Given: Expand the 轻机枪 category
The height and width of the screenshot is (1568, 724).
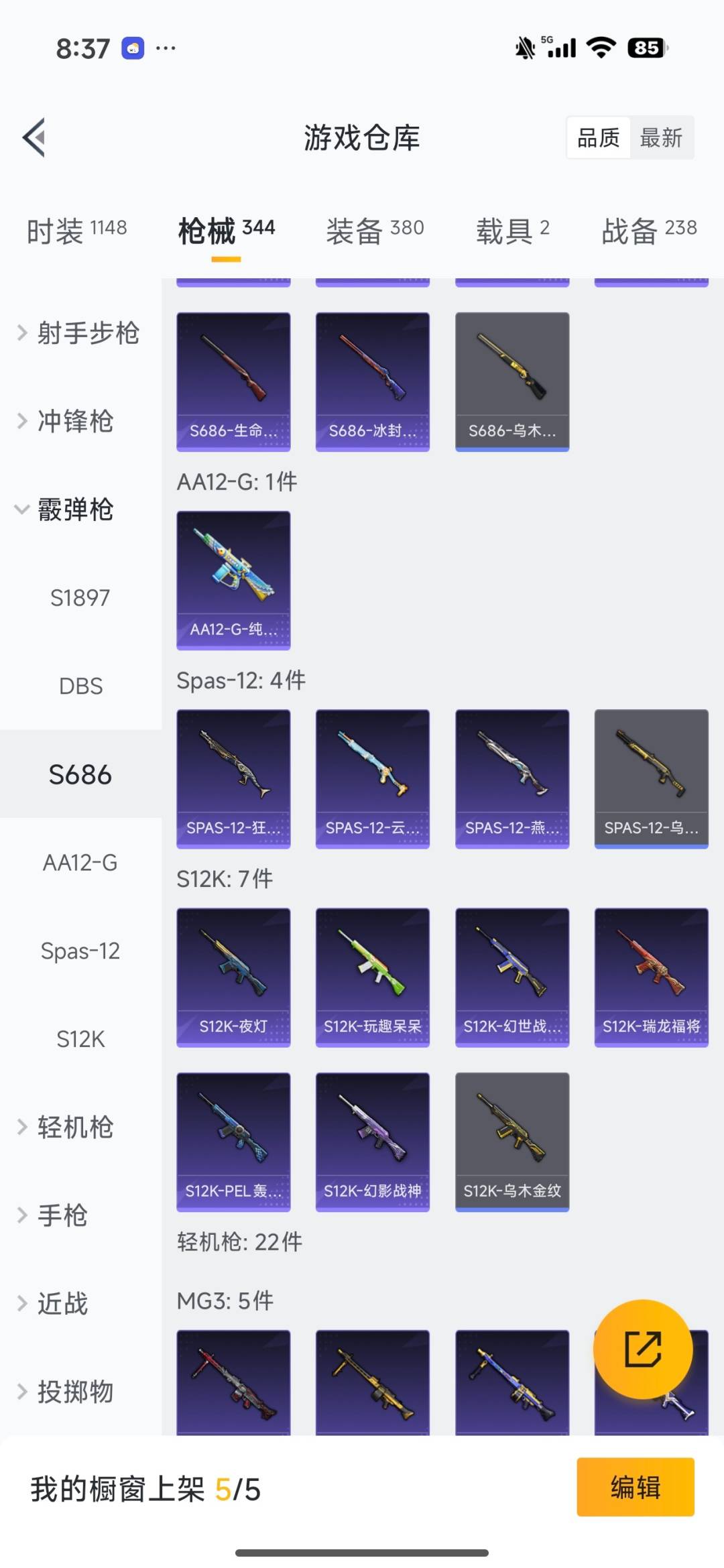Looking at the screenshot, I should (x=67, y=1128).
